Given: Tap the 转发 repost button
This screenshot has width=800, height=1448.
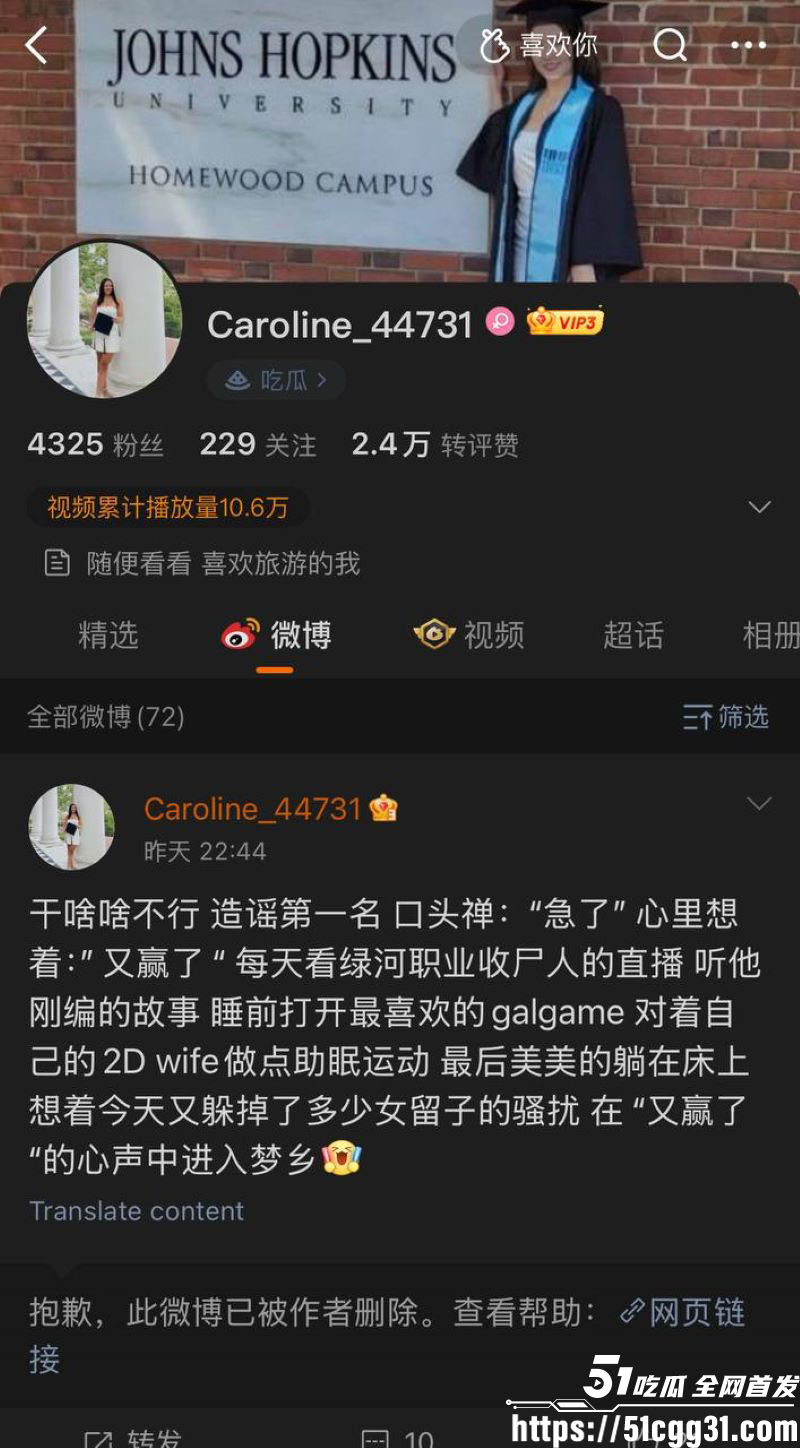Looking at the screenshot, I should (x=133, y=1438).
